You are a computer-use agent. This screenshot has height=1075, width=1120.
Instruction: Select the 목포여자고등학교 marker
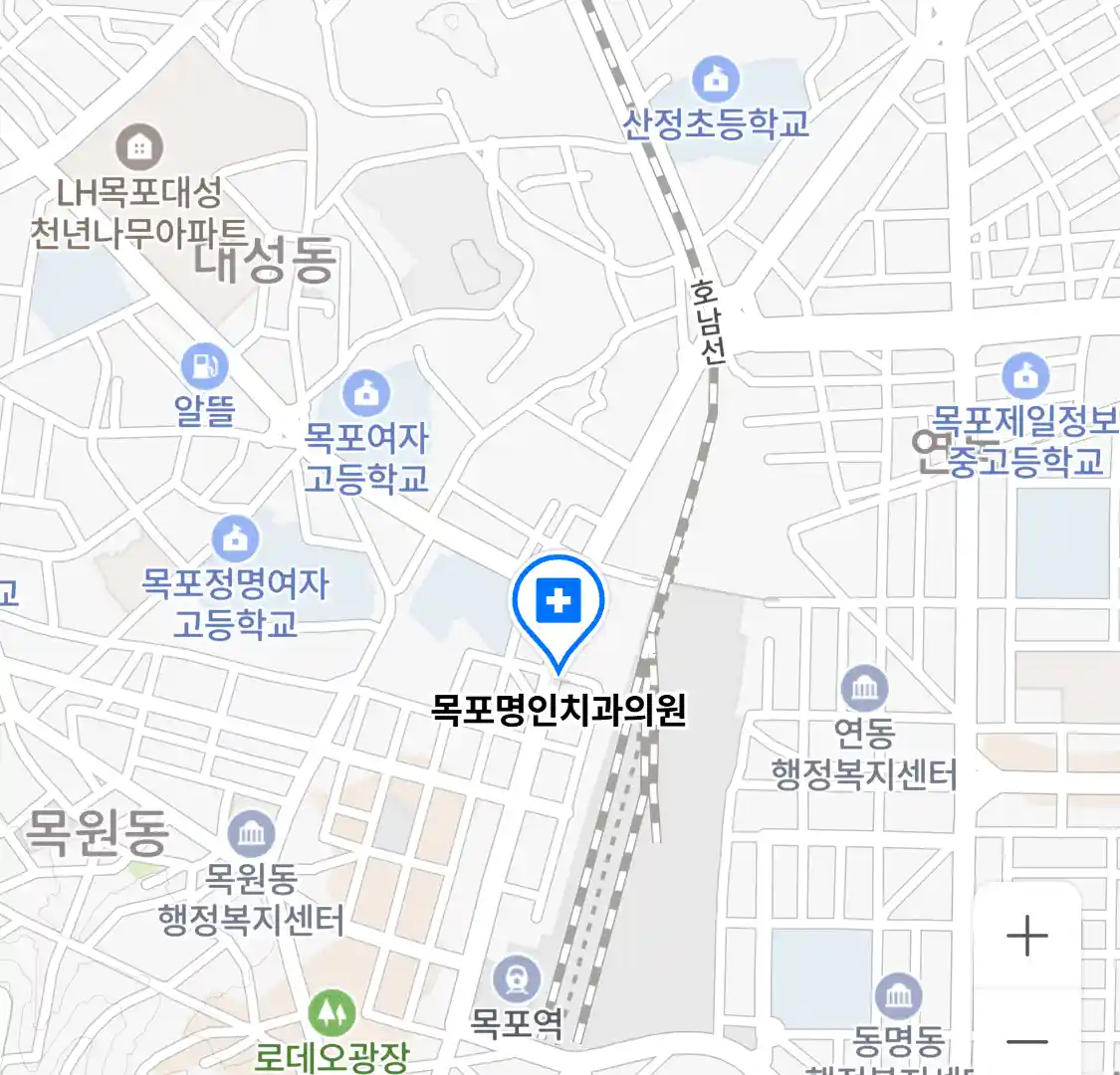click(365, 395)
